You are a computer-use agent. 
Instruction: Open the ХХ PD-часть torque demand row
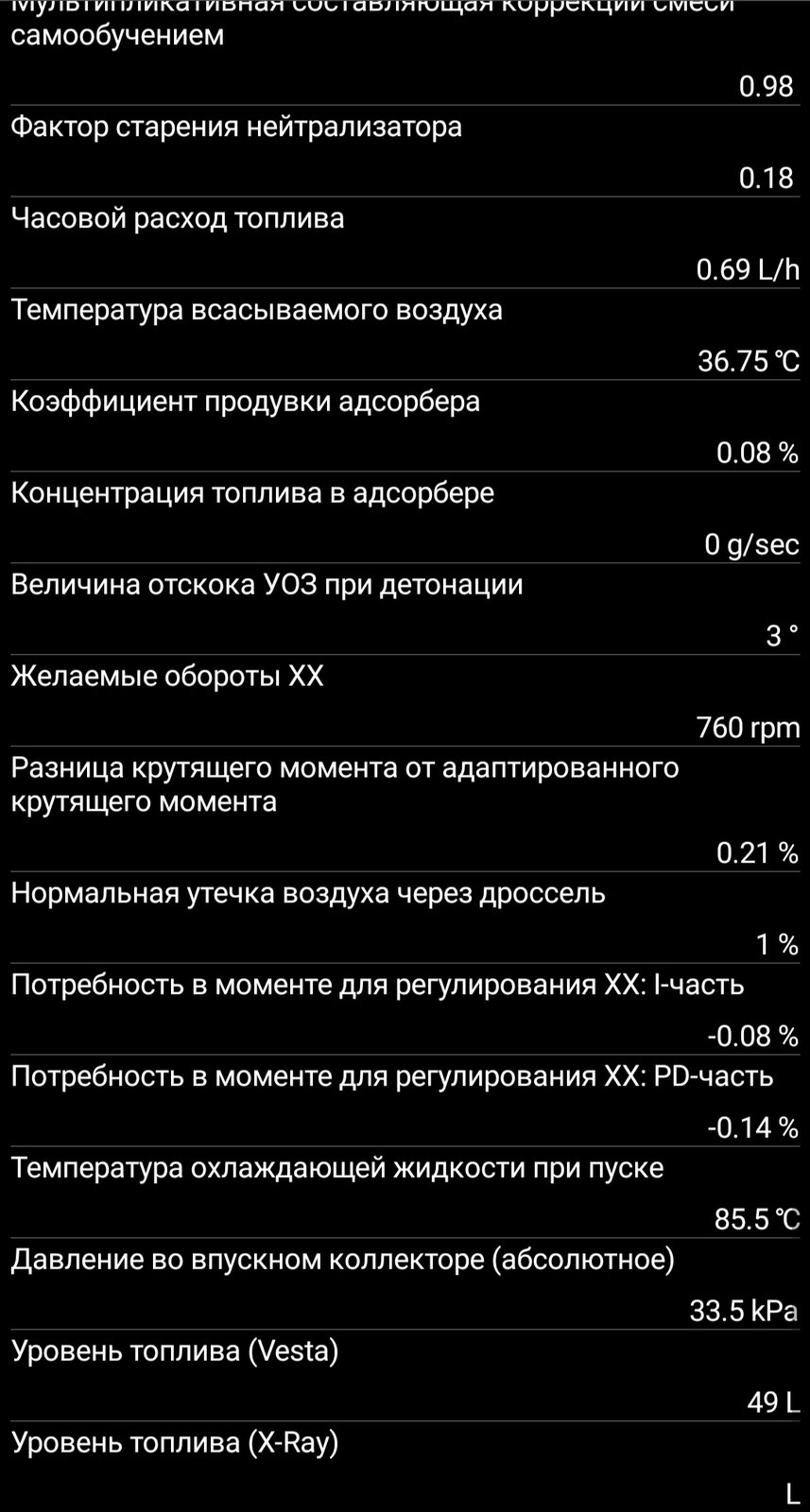pyautogui.click(x=405, y=1101)
